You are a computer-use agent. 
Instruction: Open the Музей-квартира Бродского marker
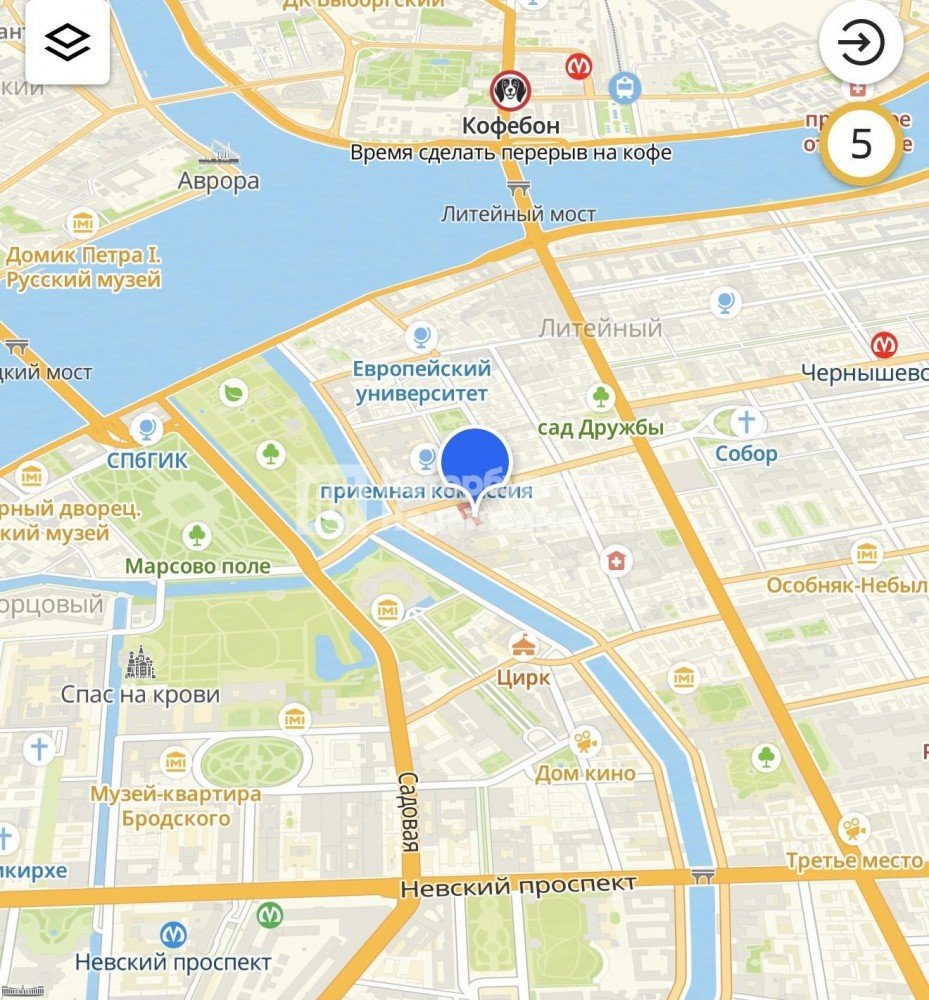pos(174,761)
